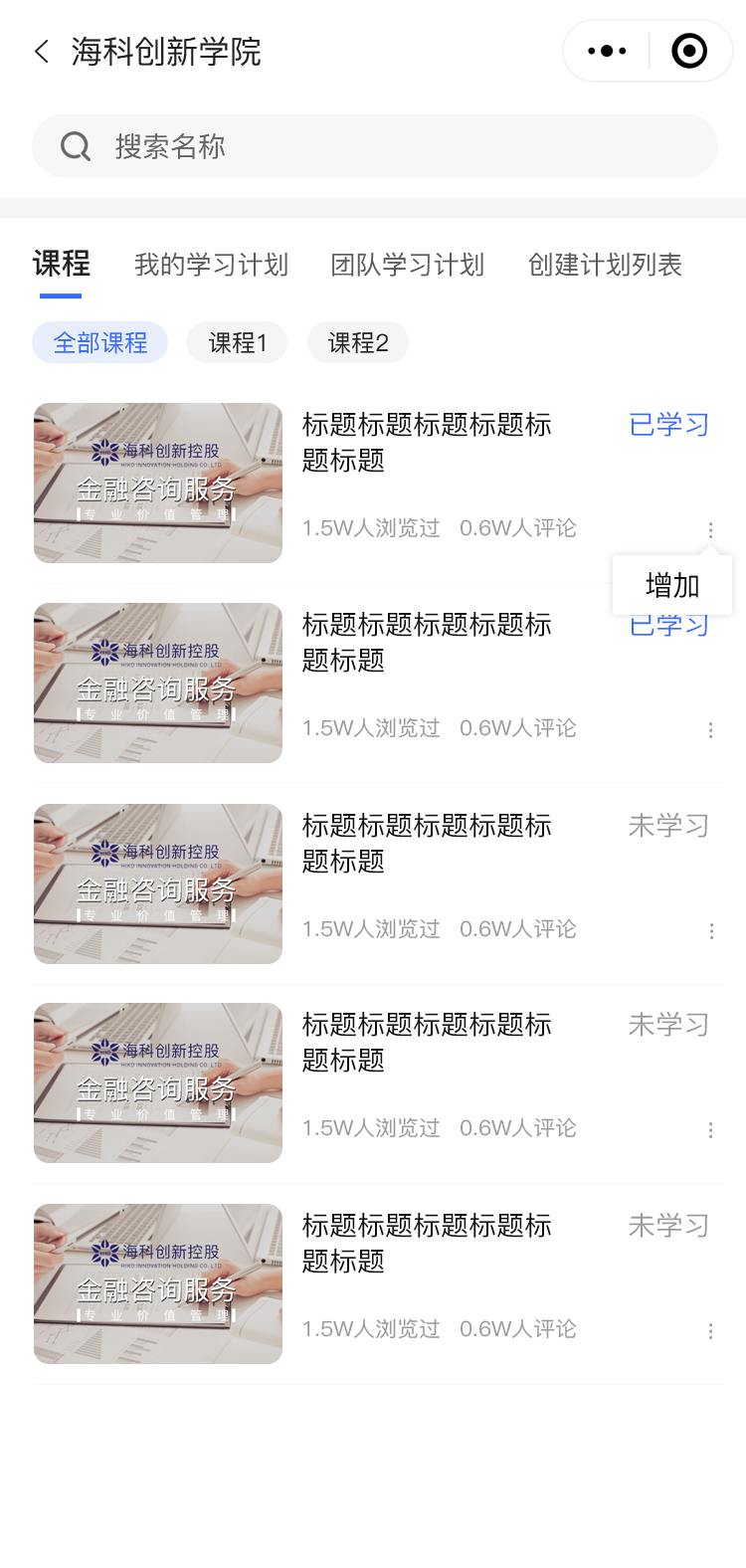746x1568 pixels.
Task: Go to the 创建计划列表 tab
Action: pyautogui.click(x=605, y=265)
